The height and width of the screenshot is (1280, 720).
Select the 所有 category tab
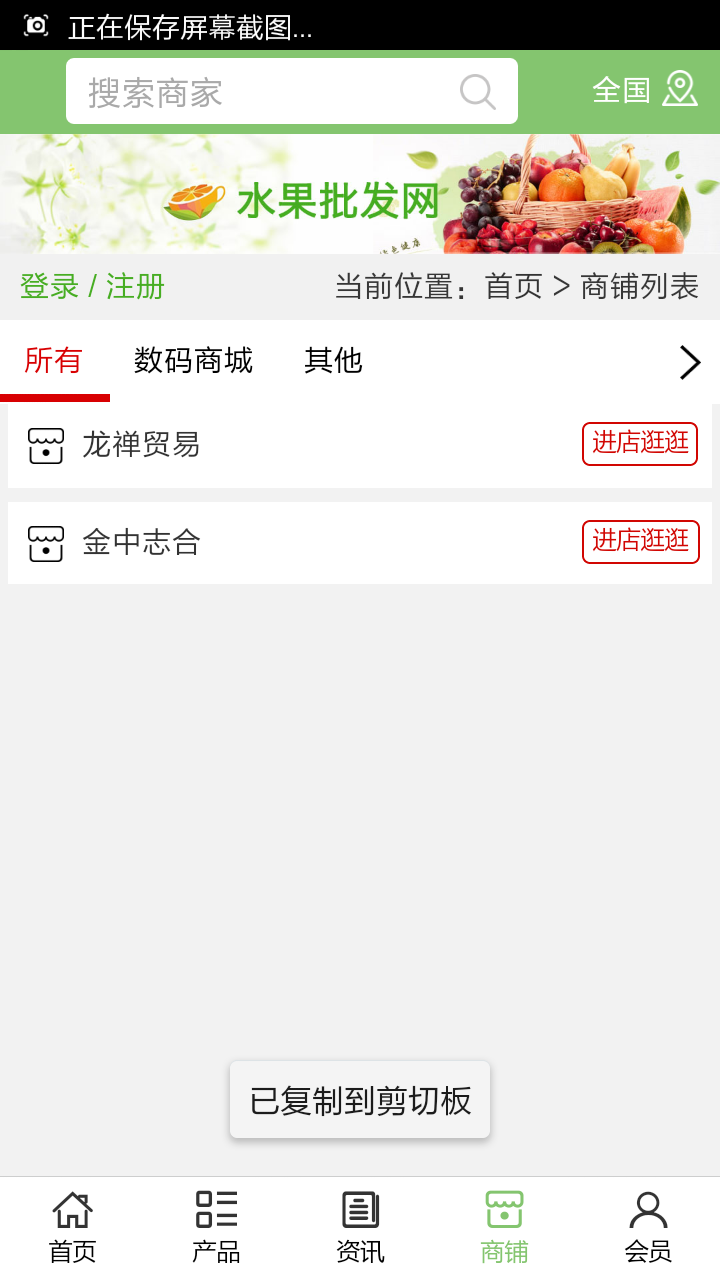(x=53, y=360)
